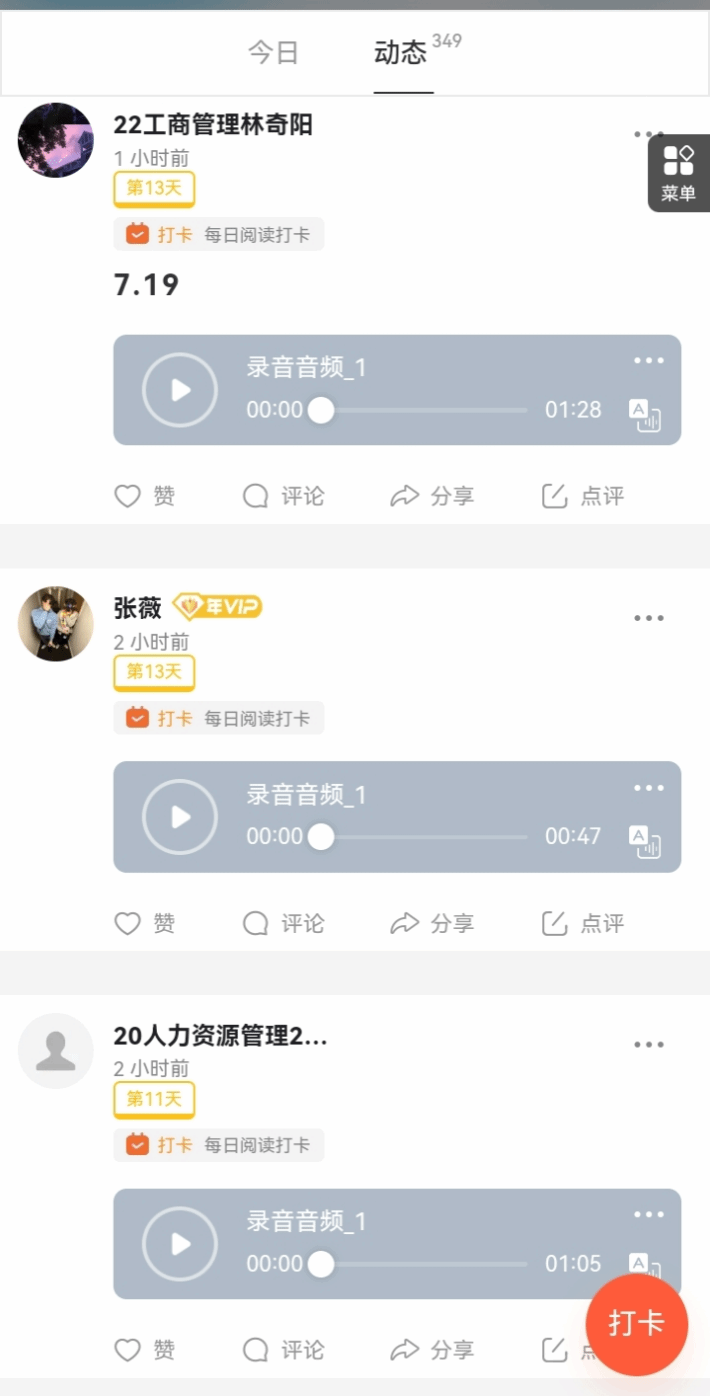Tap 点评 under 张薇's post
Viewport: 710px width, 1396px height.
pos(582,923)
